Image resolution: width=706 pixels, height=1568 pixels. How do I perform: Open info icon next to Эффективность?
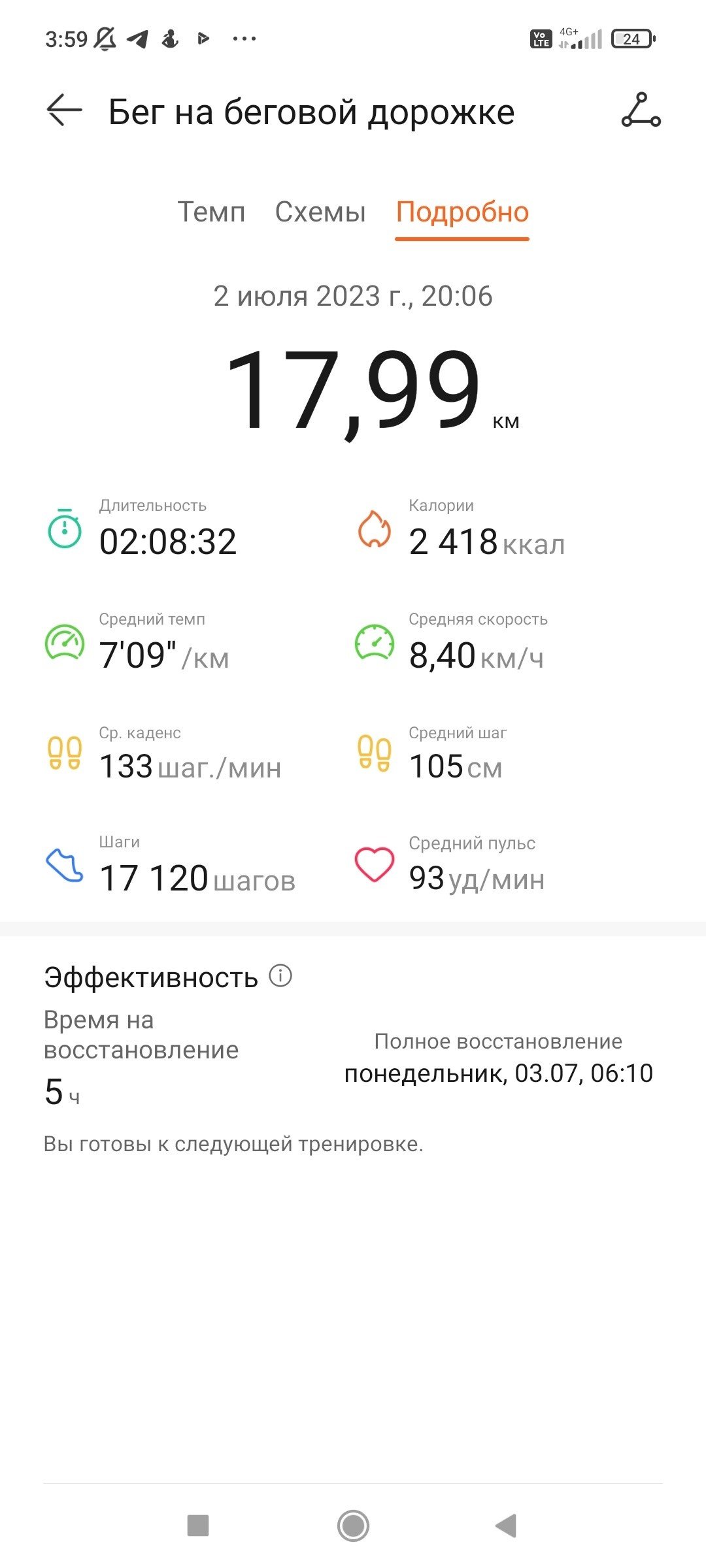point(280,976)
